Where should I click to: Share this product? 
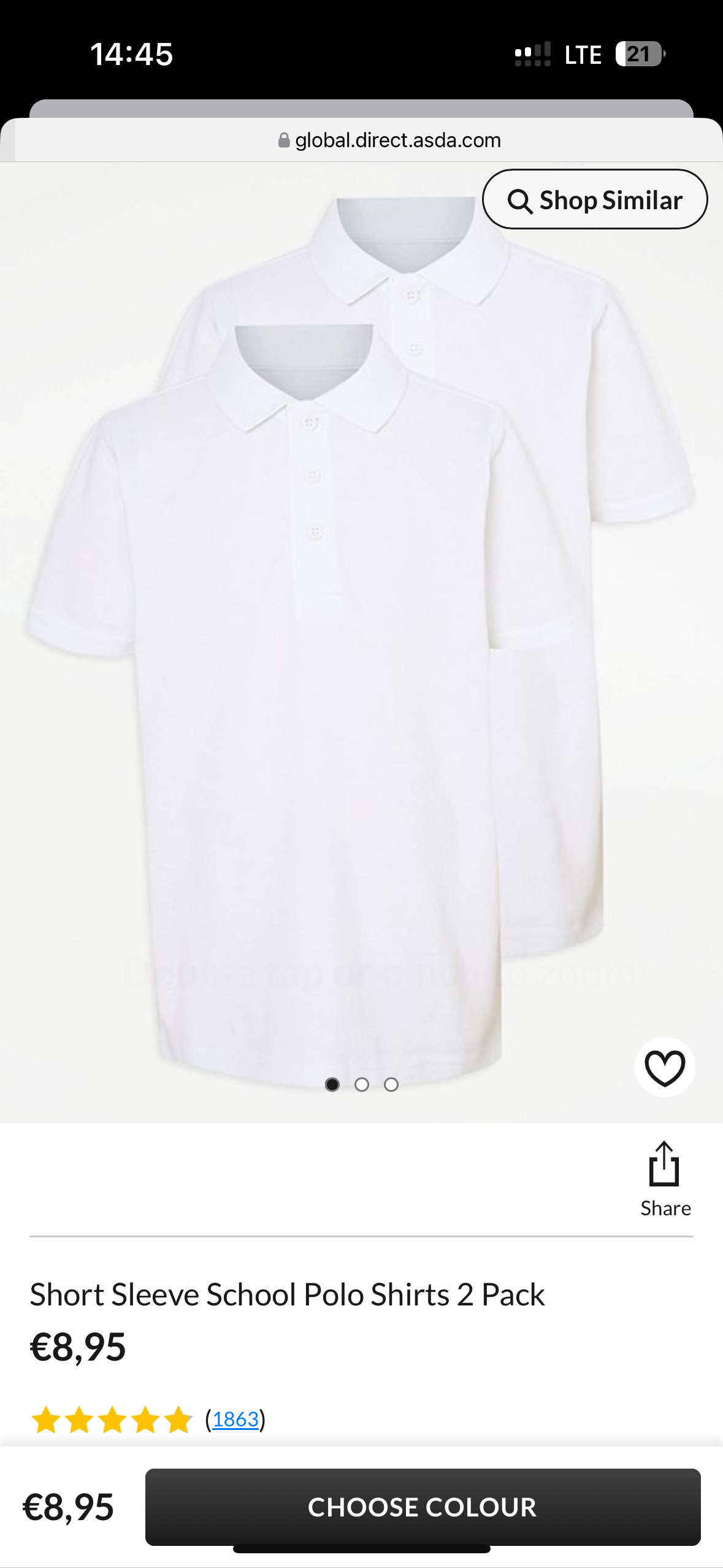click(665, 1179)
